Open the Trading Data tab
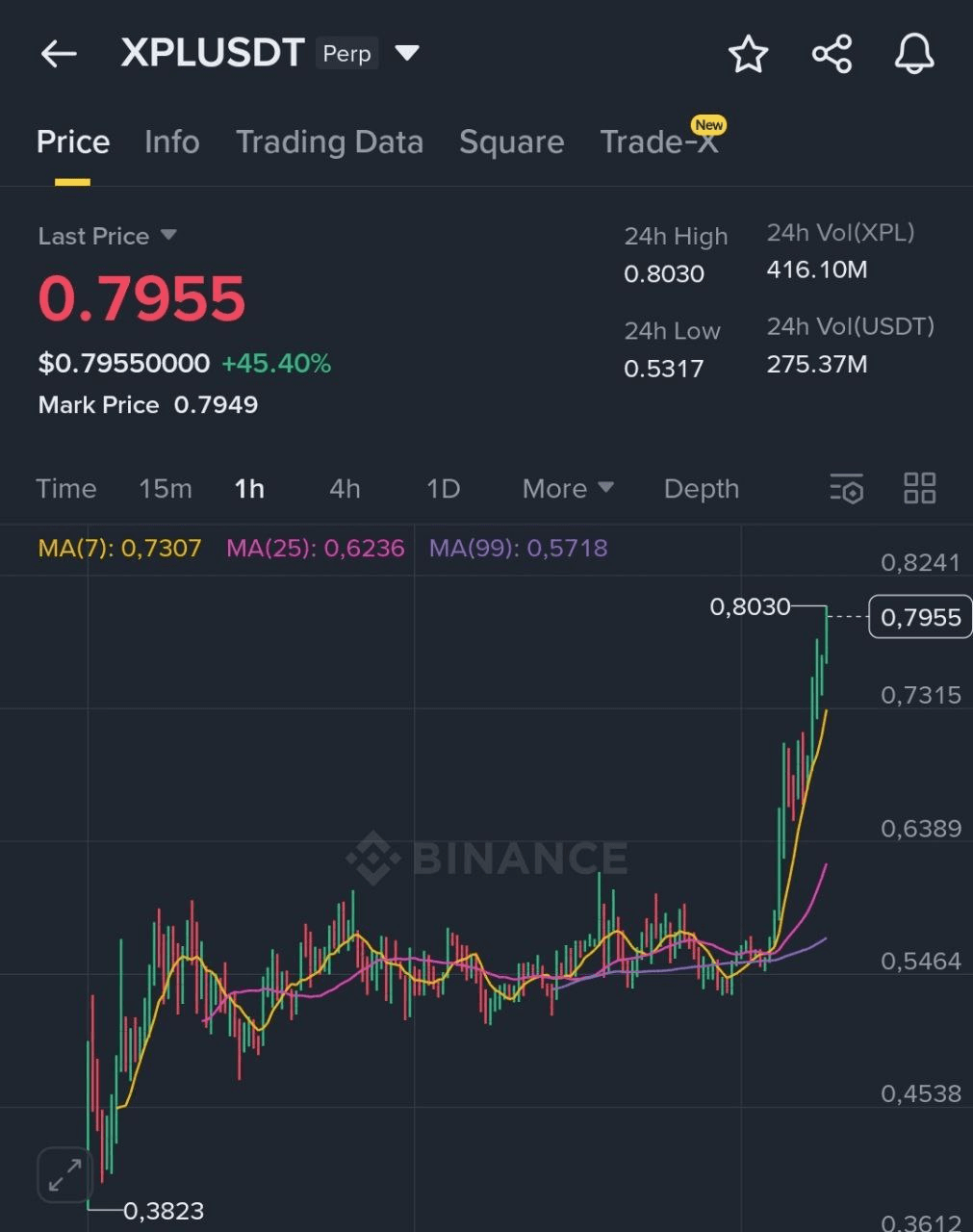 coord(329,142)
